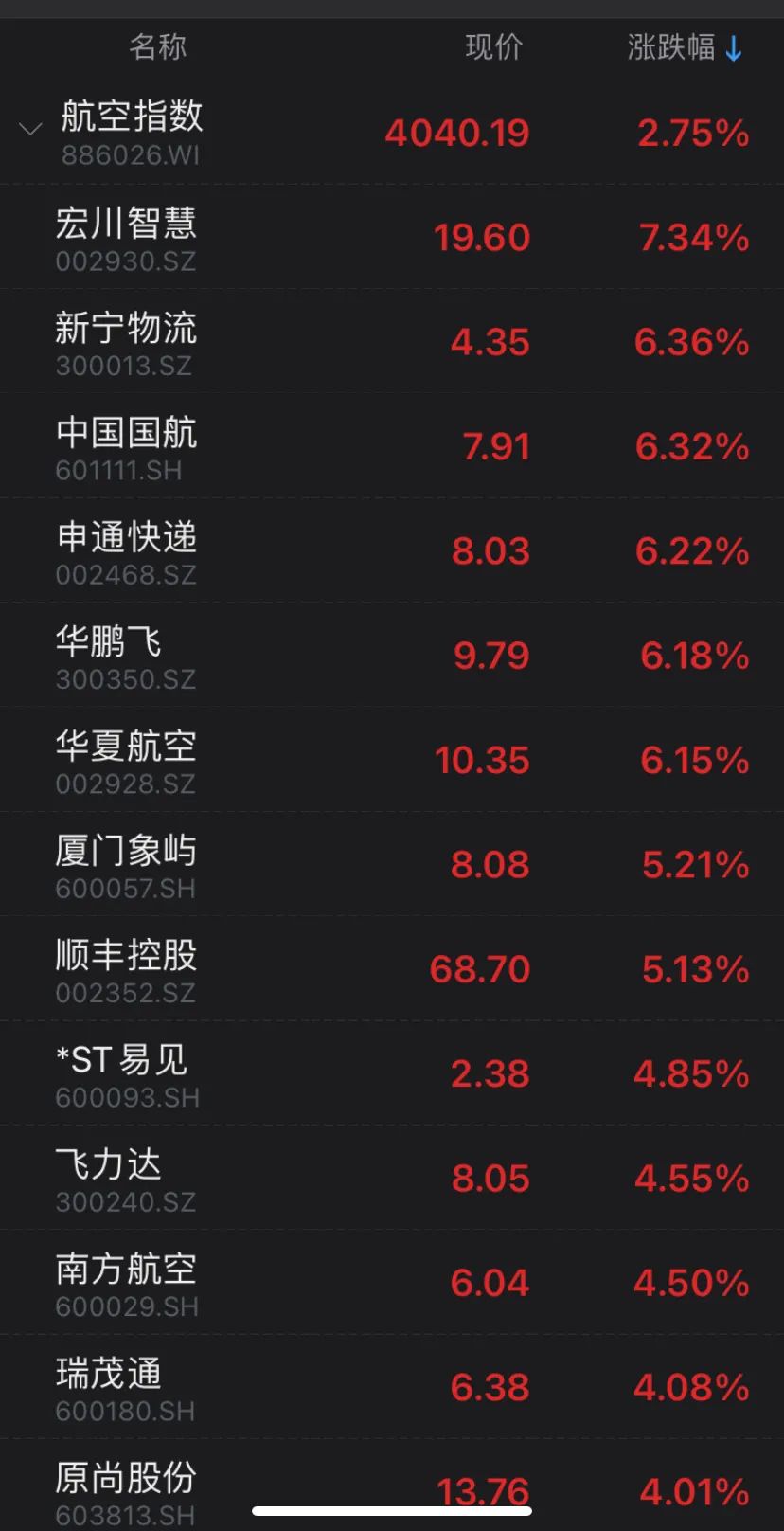Sort the list by 现价

[x=493, y=47]
